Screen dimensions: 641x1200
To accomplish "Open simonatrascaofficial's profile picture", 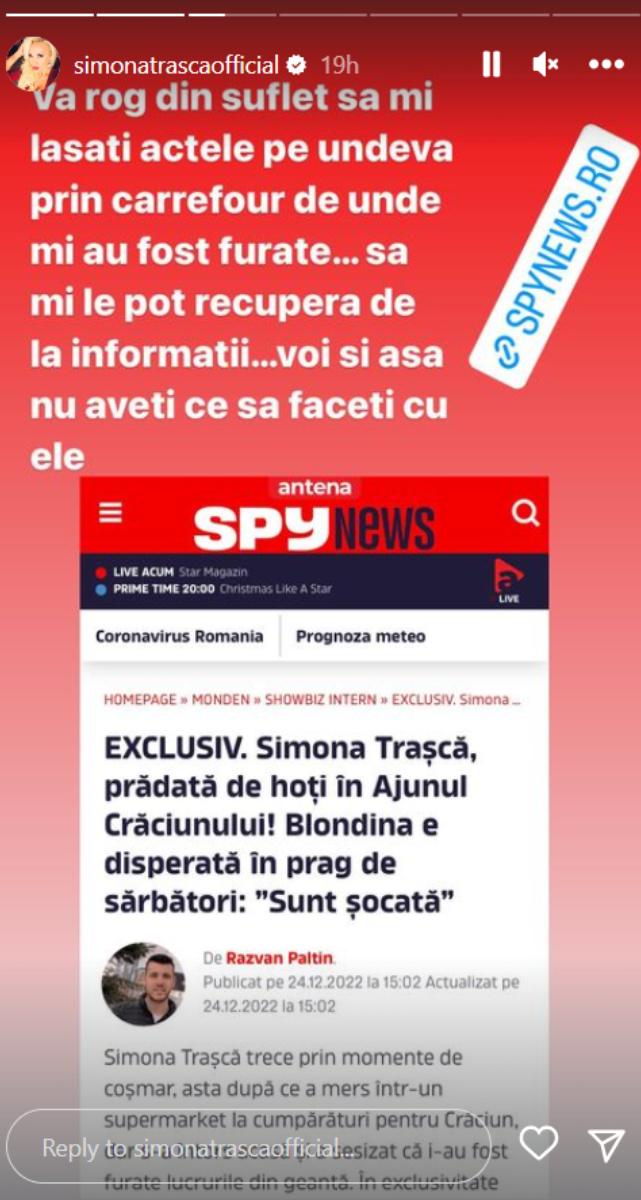I will click(x=33, y=65).
